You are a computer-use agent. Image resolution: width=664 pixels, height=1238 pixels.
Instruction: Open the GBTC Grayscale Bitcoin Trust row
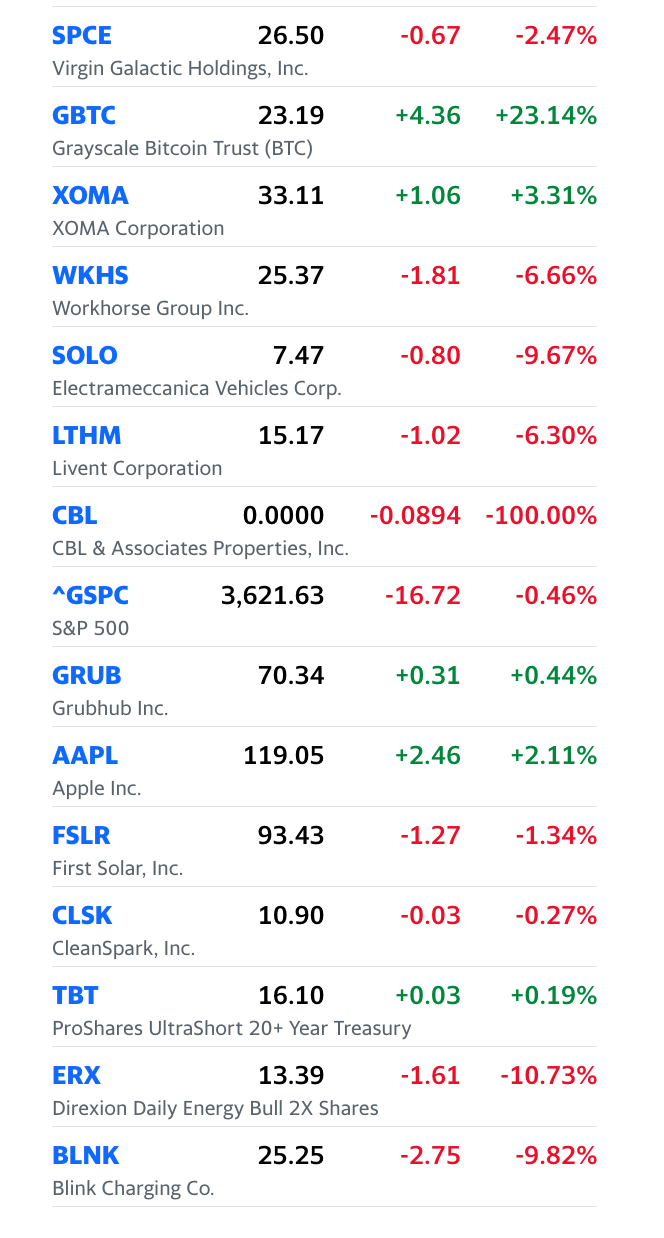84,116
